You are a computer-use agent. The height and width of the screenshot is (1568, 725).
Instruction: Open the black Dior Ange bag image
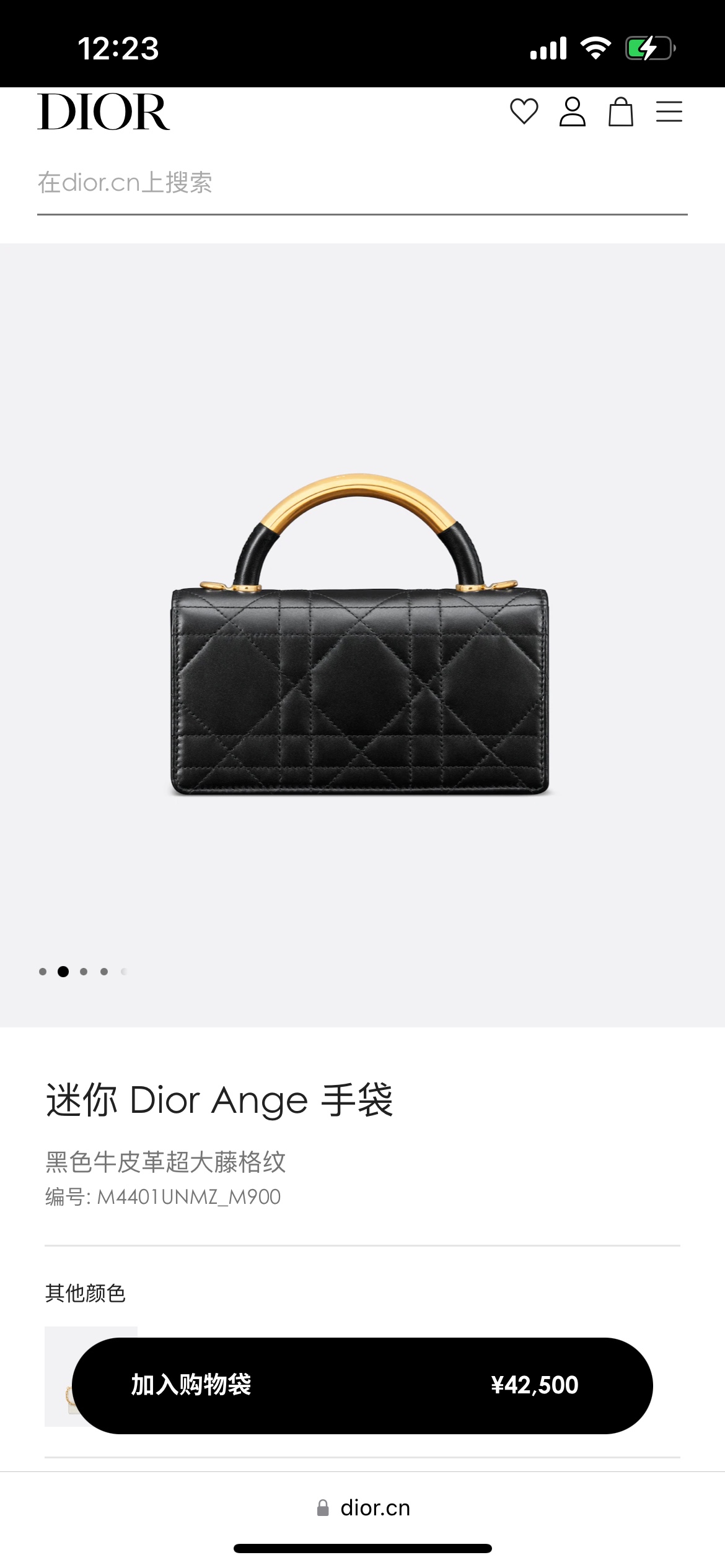[360, 635]
